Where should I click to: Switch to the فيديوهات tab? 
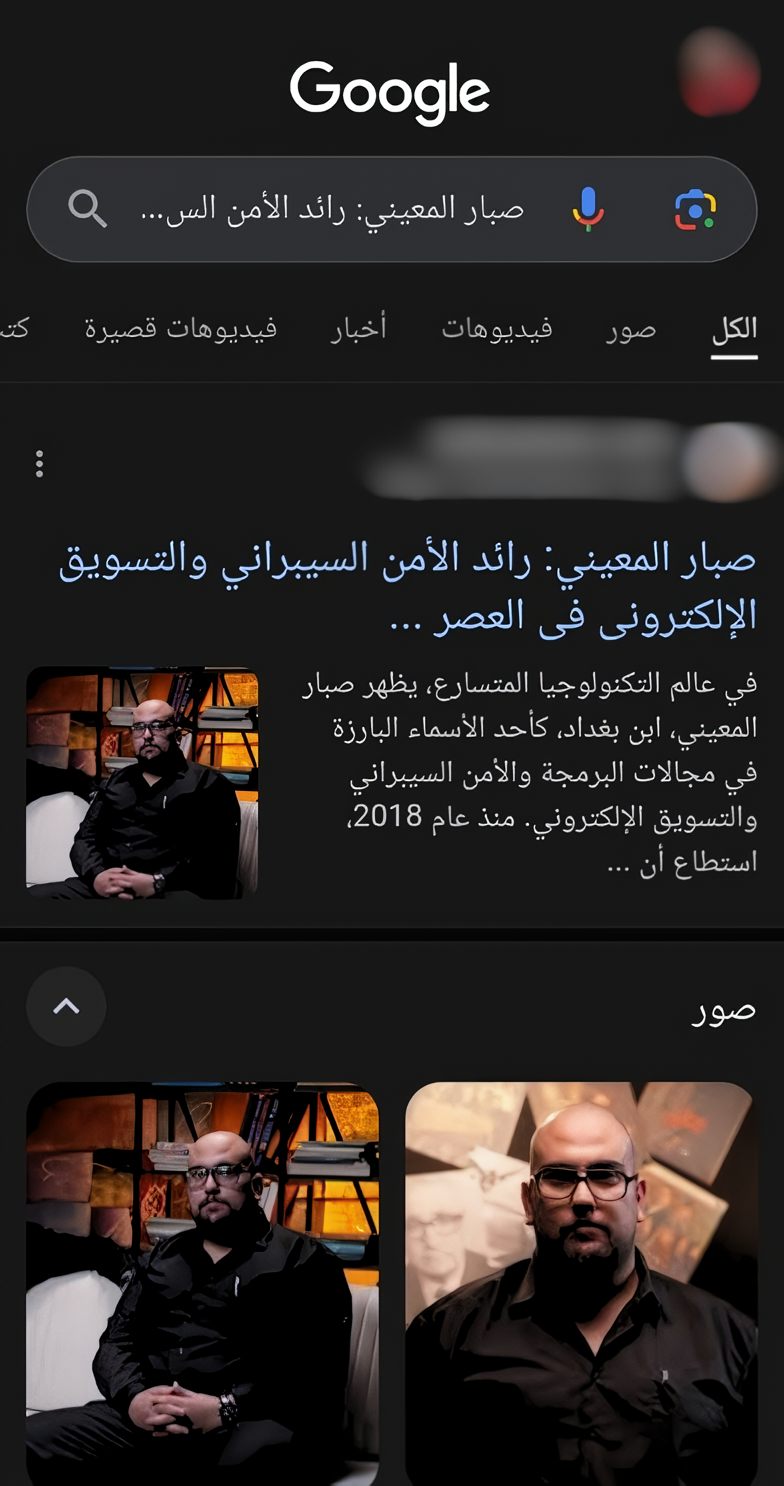click(x=497, y=329)
